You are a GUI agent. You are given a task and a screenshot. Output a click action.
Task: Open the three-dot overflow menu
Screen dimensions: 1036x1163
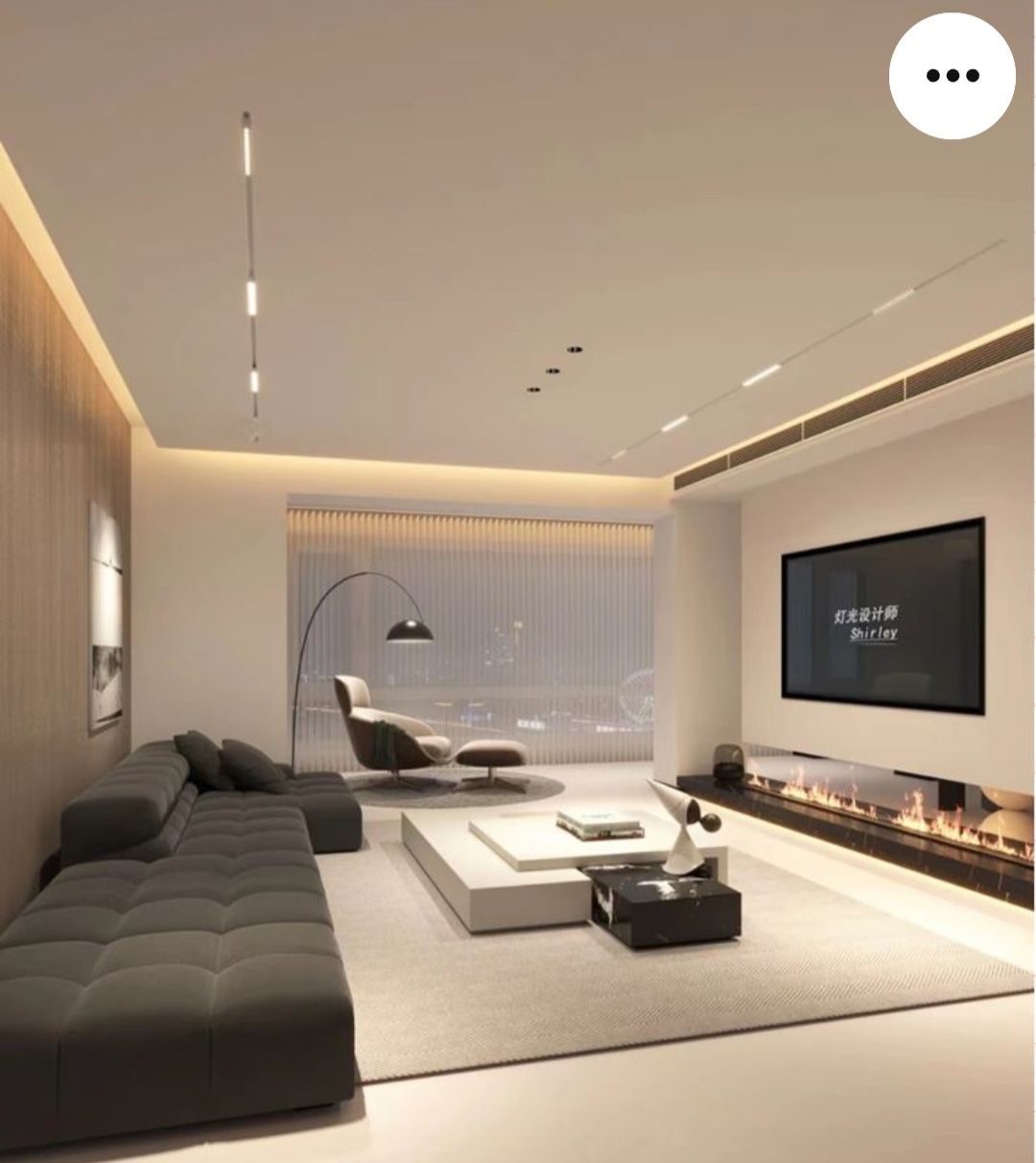tap(952, 76)
